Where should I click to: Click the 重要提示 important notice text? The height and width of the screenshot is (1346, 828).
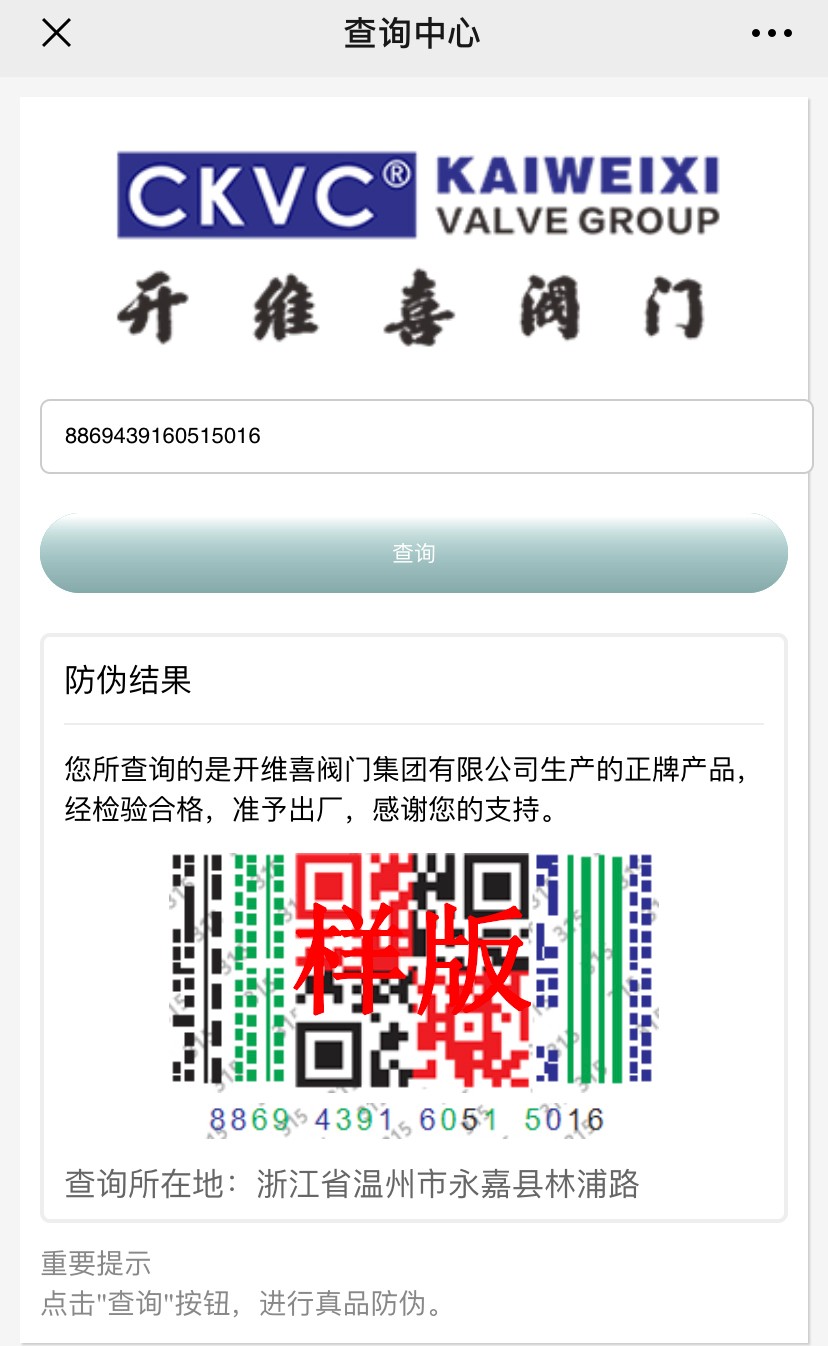point(96,1264)
